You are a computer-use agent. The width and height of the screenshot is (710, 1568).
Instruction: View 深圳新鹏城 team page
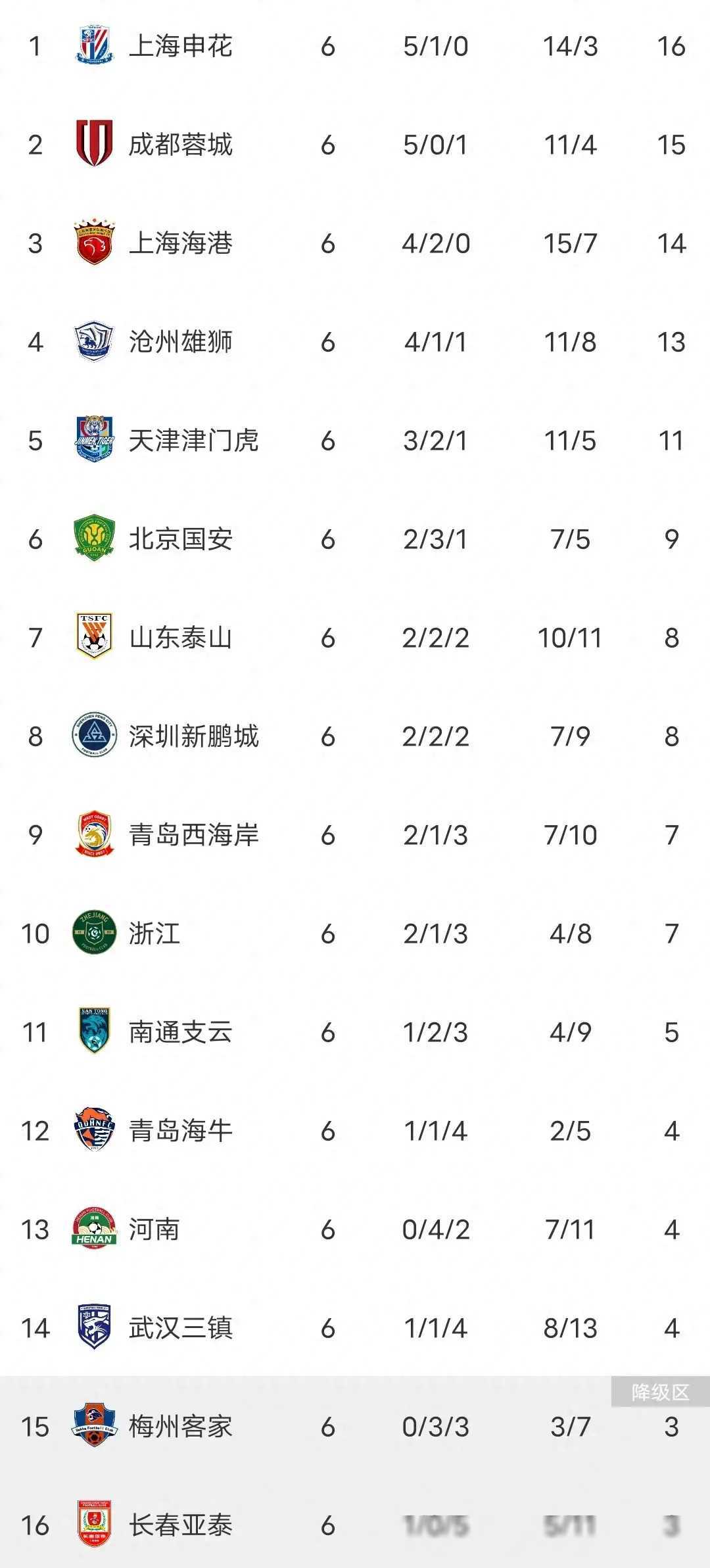[x=355, y=736]
